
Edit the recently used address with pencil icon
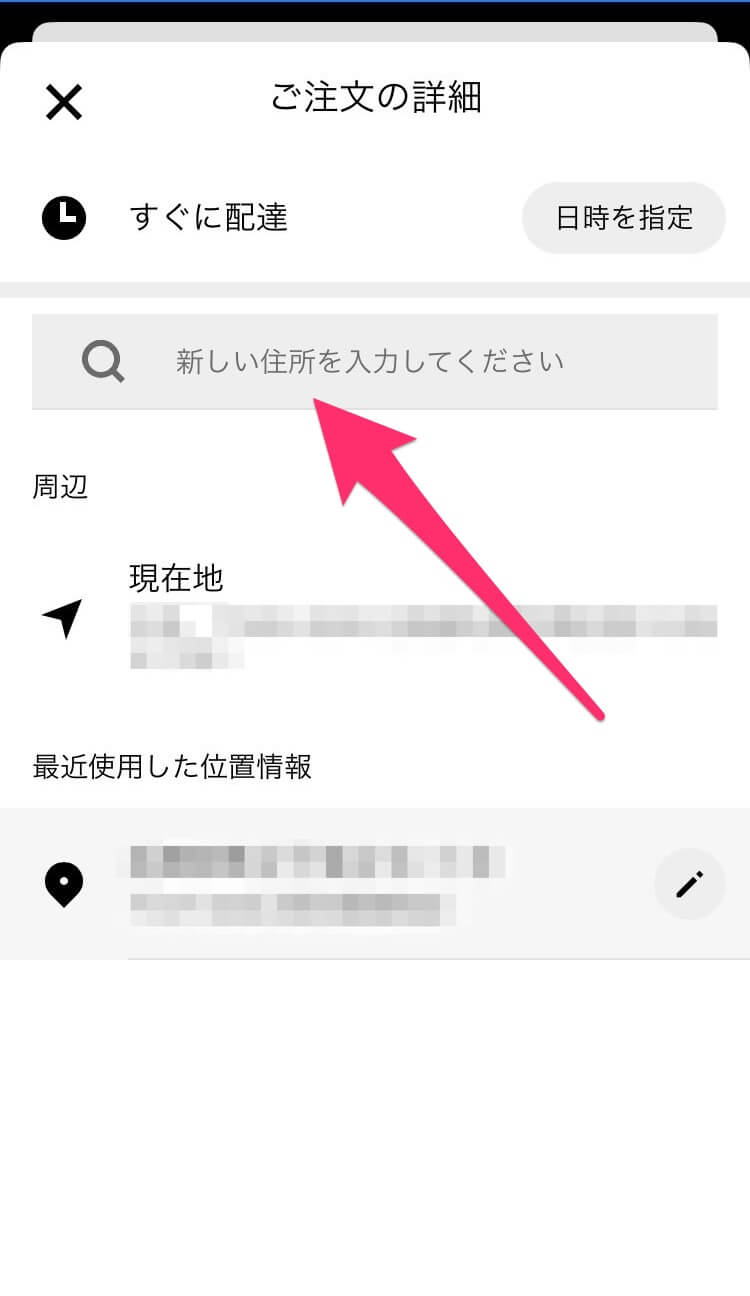690,884
